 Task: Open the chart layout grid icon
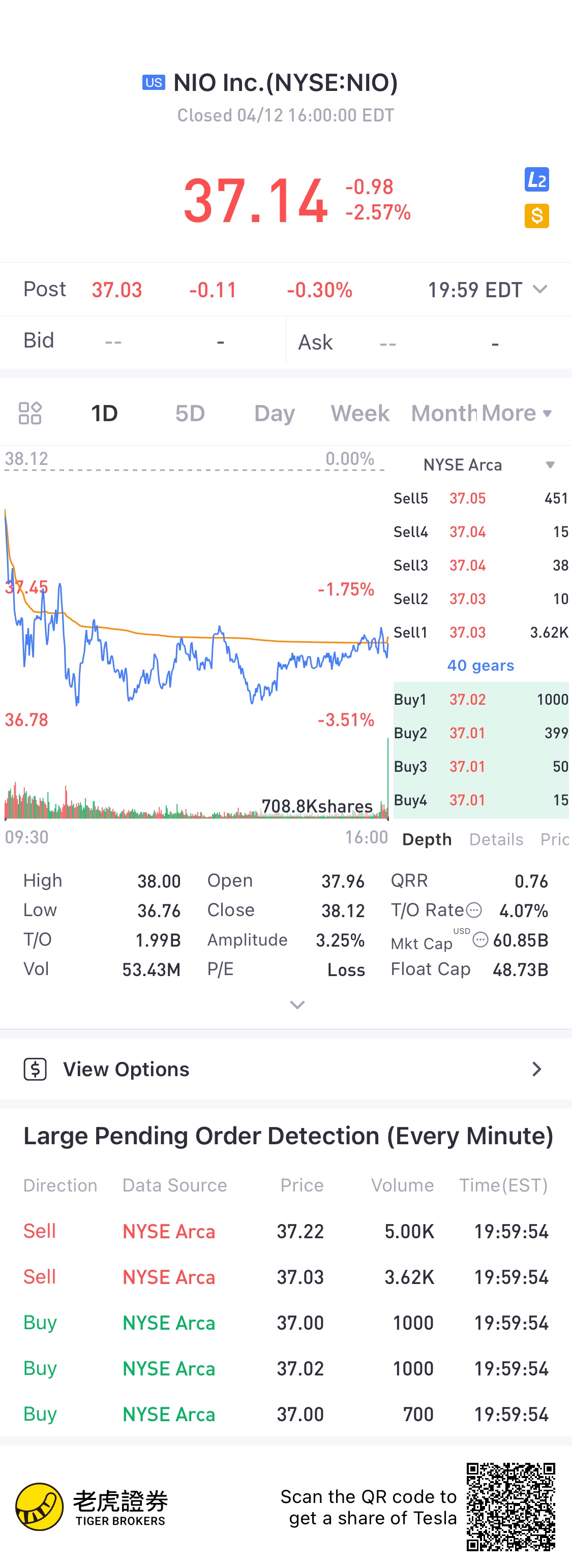click(30, 413)
